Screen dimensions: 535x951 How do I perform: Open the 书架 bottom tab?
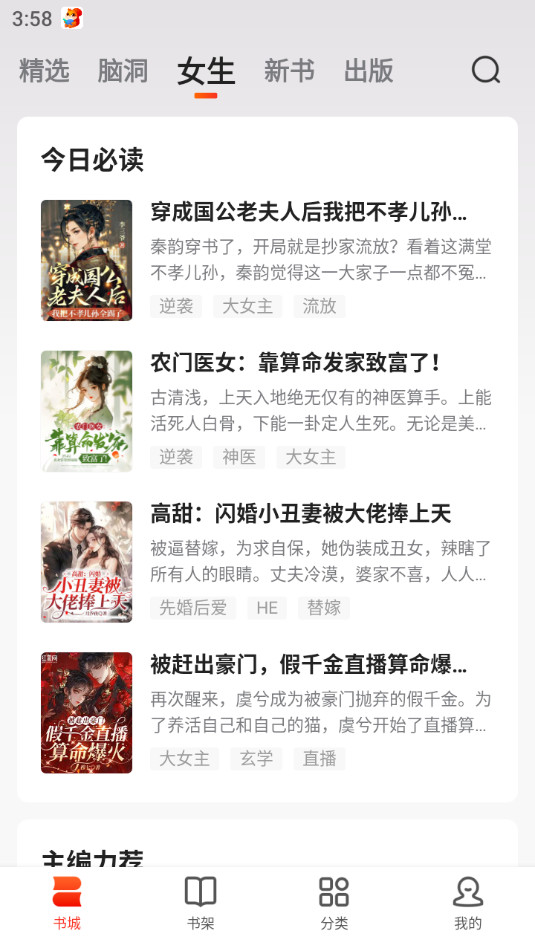click(201, 902)
